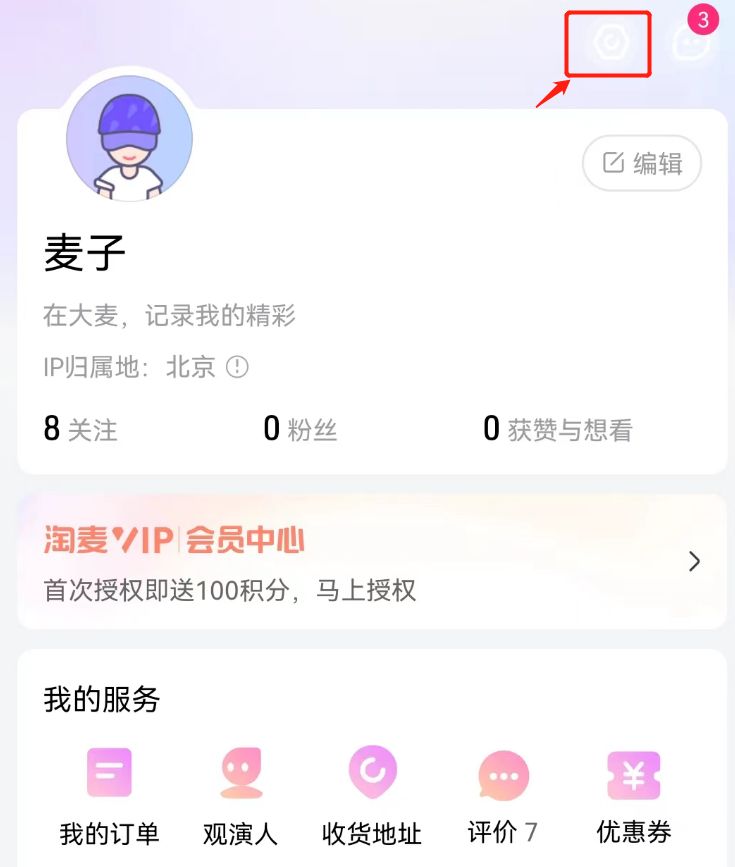Screen dimensions: 735x867
Task: View 获赞与想看 details
Action: click(x=558, y=430)
